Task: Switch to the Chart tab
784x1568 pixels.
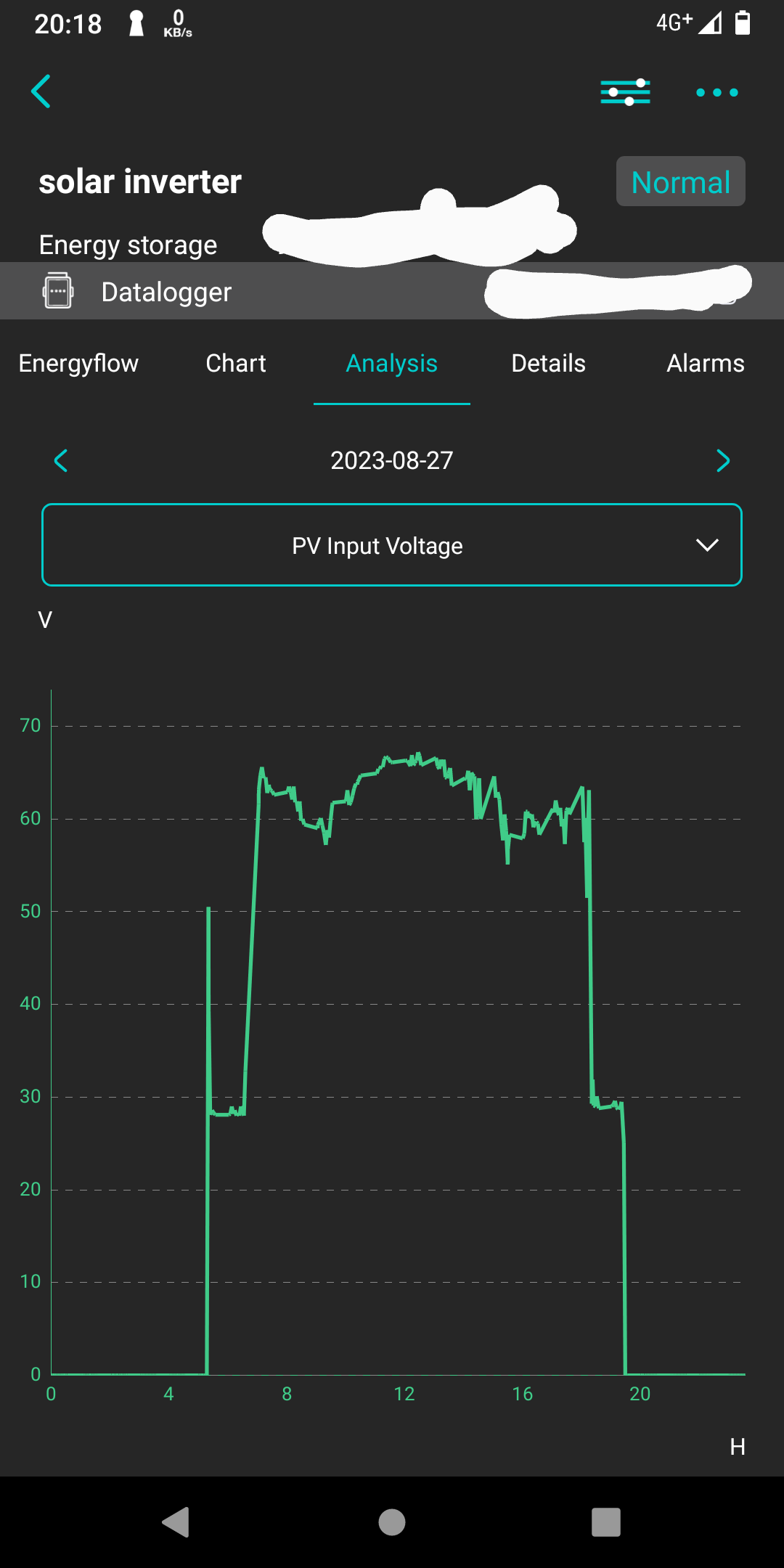Action: [235, 363]
